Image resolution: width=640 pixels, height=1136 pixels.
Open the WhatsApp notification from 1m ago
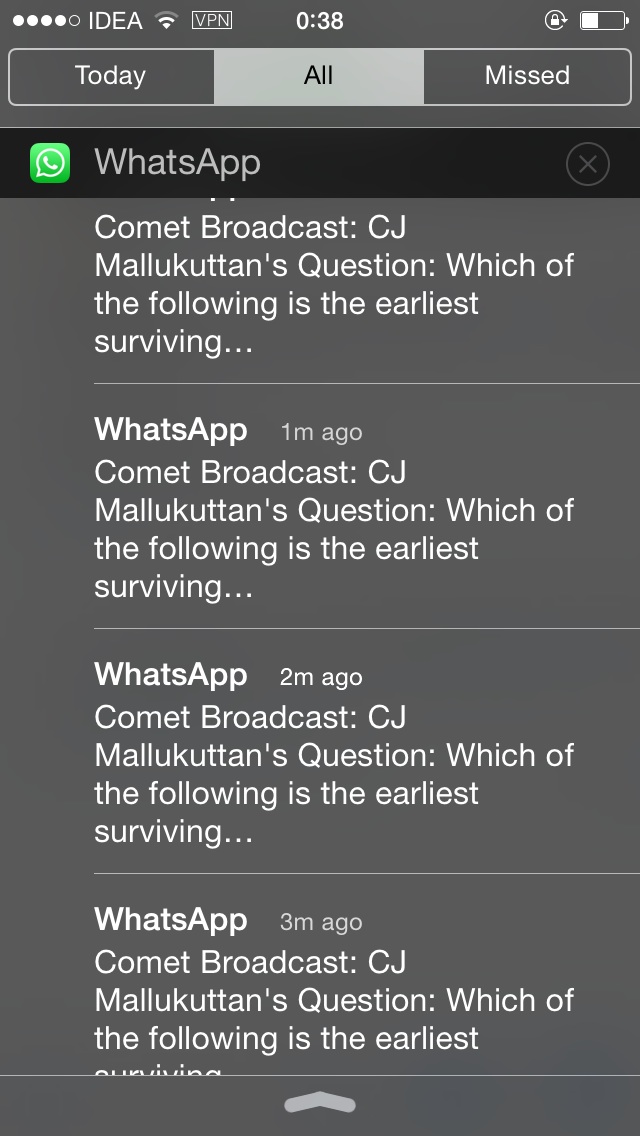334,508
